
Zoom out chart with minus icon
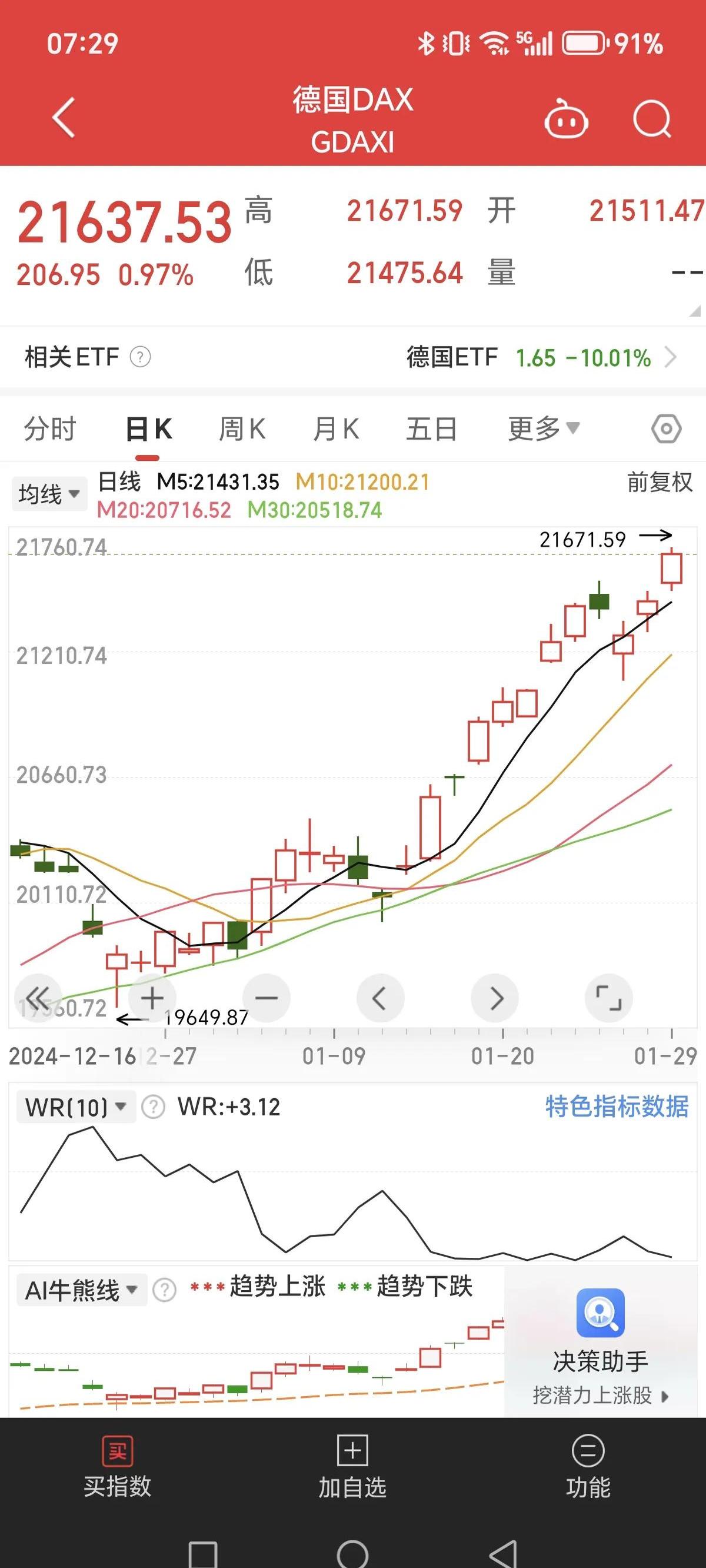267,997
